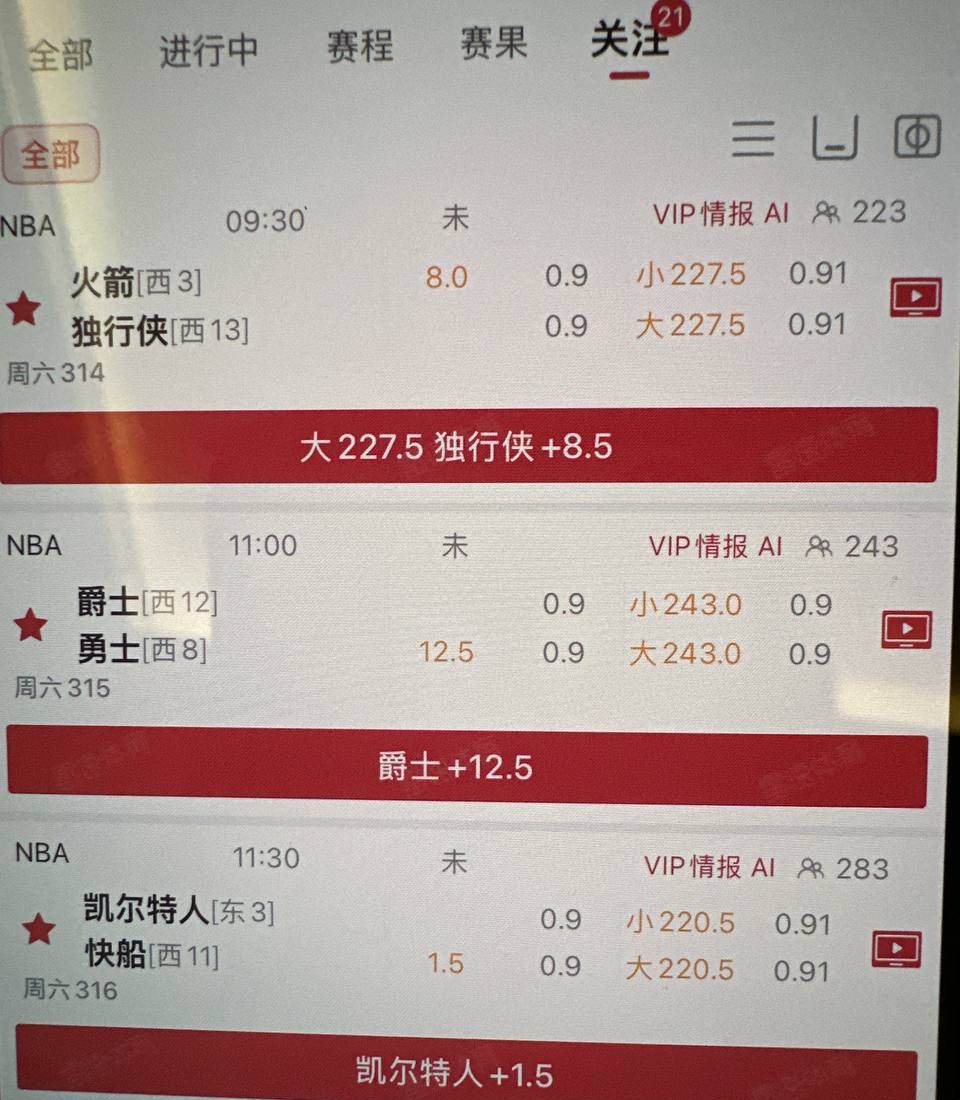Open the 爵士+12.5 banner
This screenshot has height=1100, width=960.
click(468, 767)
